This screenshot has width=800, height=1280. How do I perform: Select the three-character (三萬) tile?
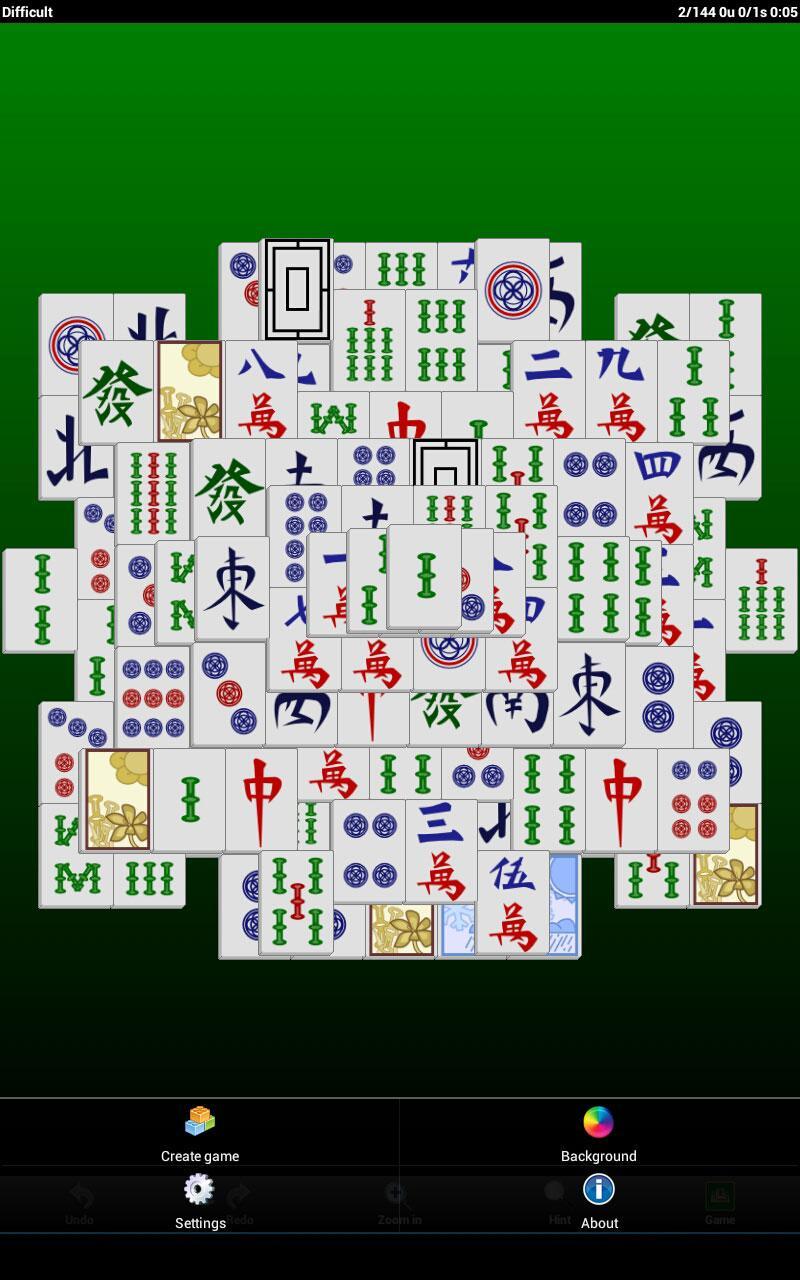[441, 850]
